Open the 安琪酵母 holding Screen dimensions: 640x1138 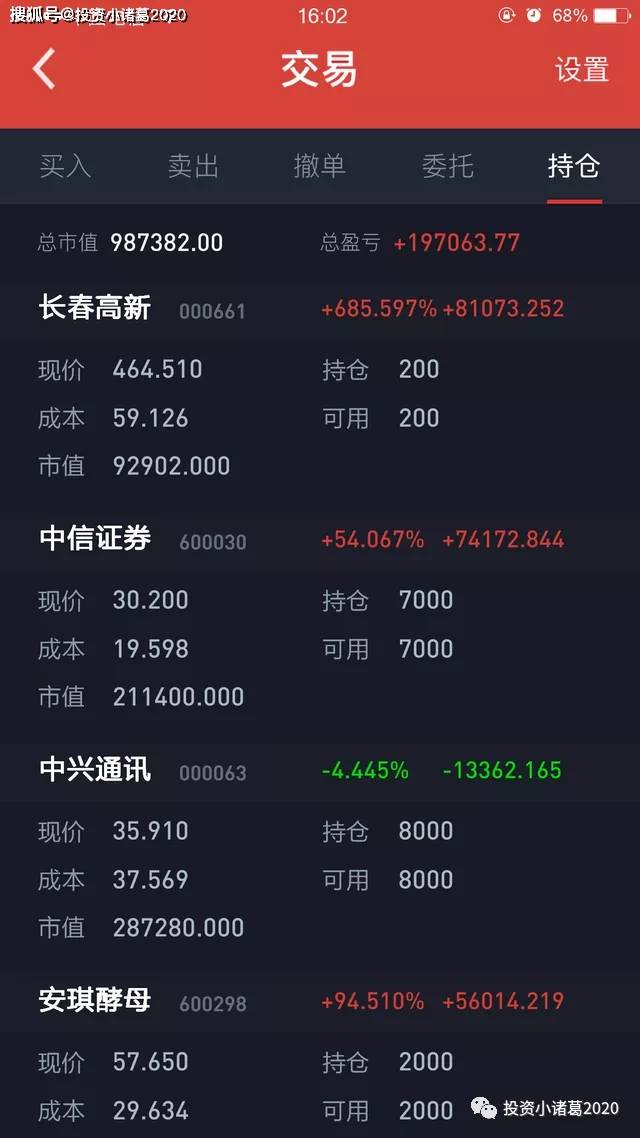point(320,1056)
